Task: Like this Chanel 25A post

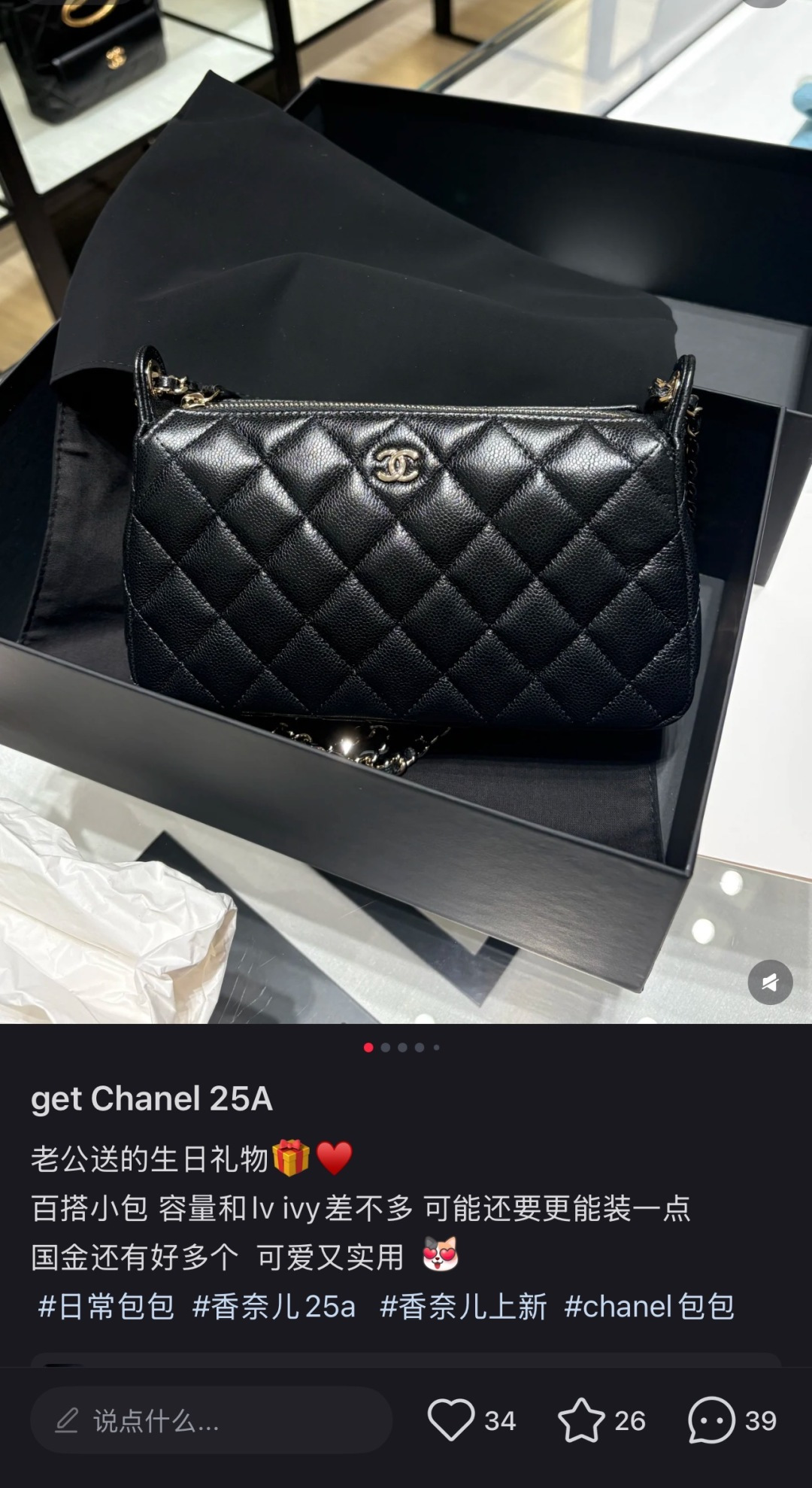Action: click(x=451, y=1420)
